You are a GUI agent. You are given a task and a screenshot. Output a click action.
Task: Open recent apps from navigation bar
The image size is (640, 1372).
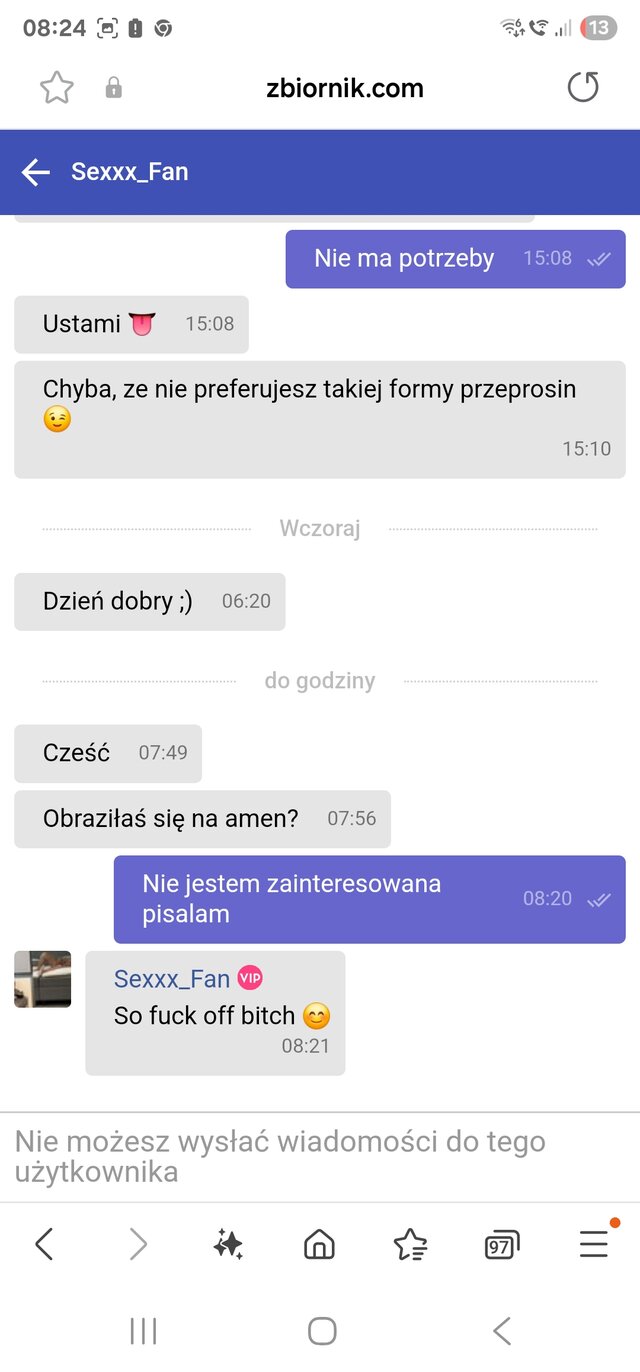pyautogui.click(x=144, y=1331)
